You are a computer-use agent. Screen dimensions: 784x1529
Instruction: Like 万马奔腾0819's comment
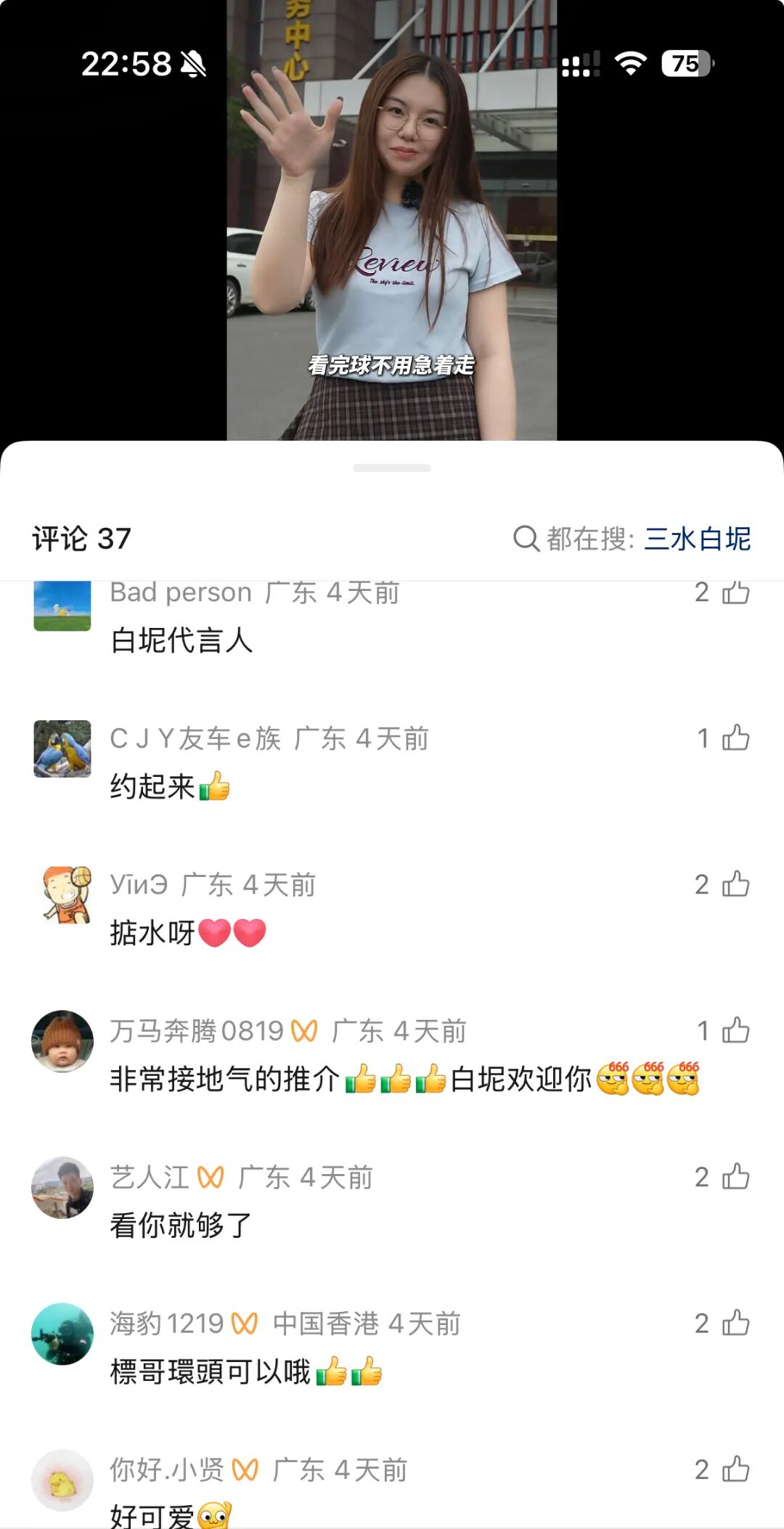click(735, 1030)
